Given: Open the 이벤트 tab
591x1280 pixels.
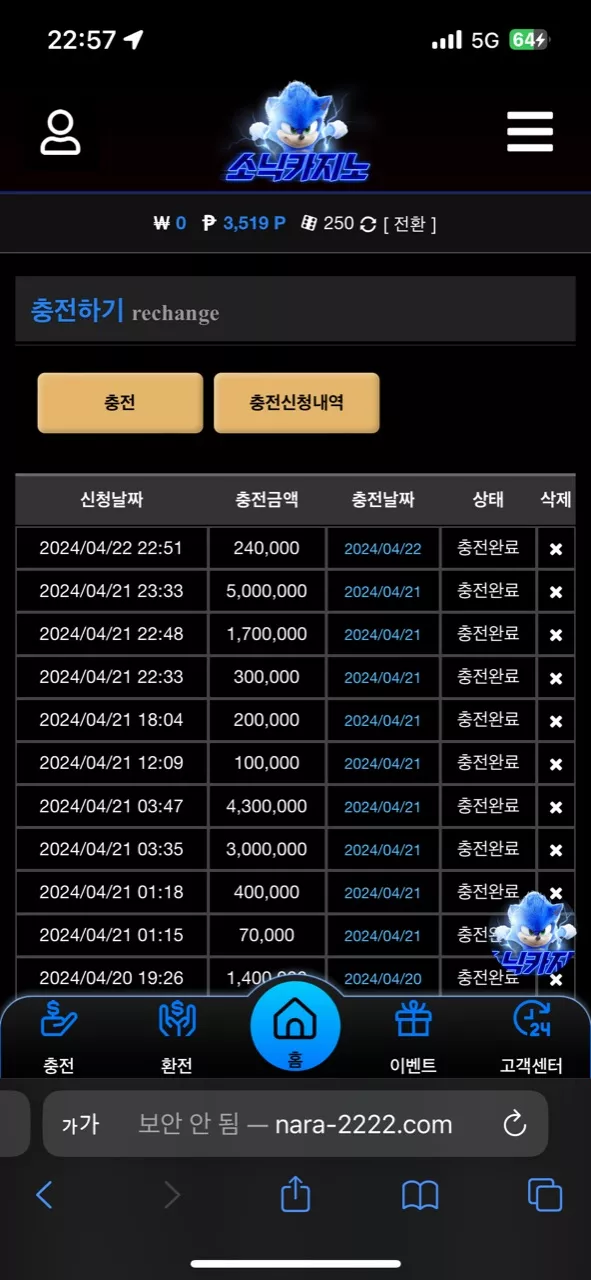Looking at the screenshot, I should pyautogui.click(x=413, y=1037).
